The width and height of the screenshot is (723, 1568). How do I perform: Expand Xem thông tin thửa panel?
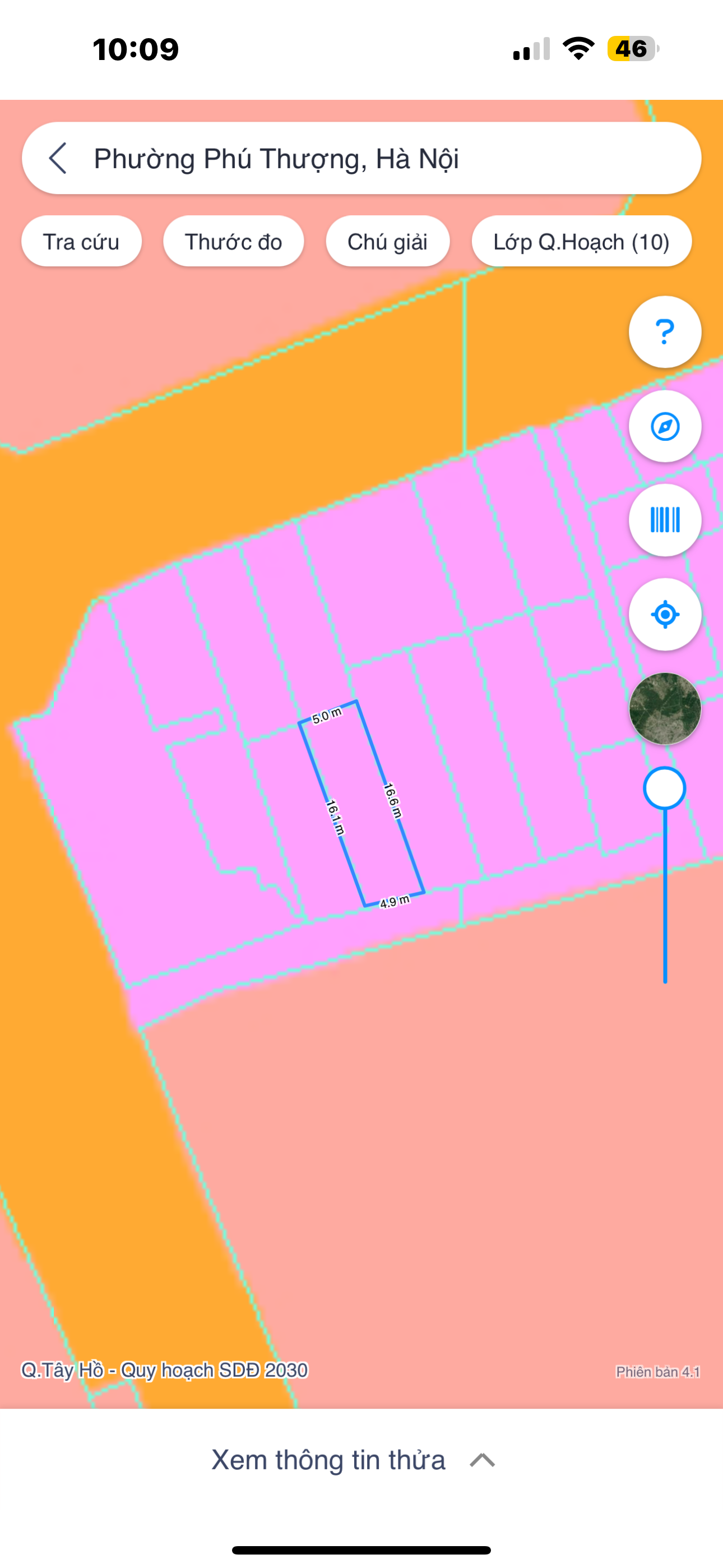(353, 1460)
